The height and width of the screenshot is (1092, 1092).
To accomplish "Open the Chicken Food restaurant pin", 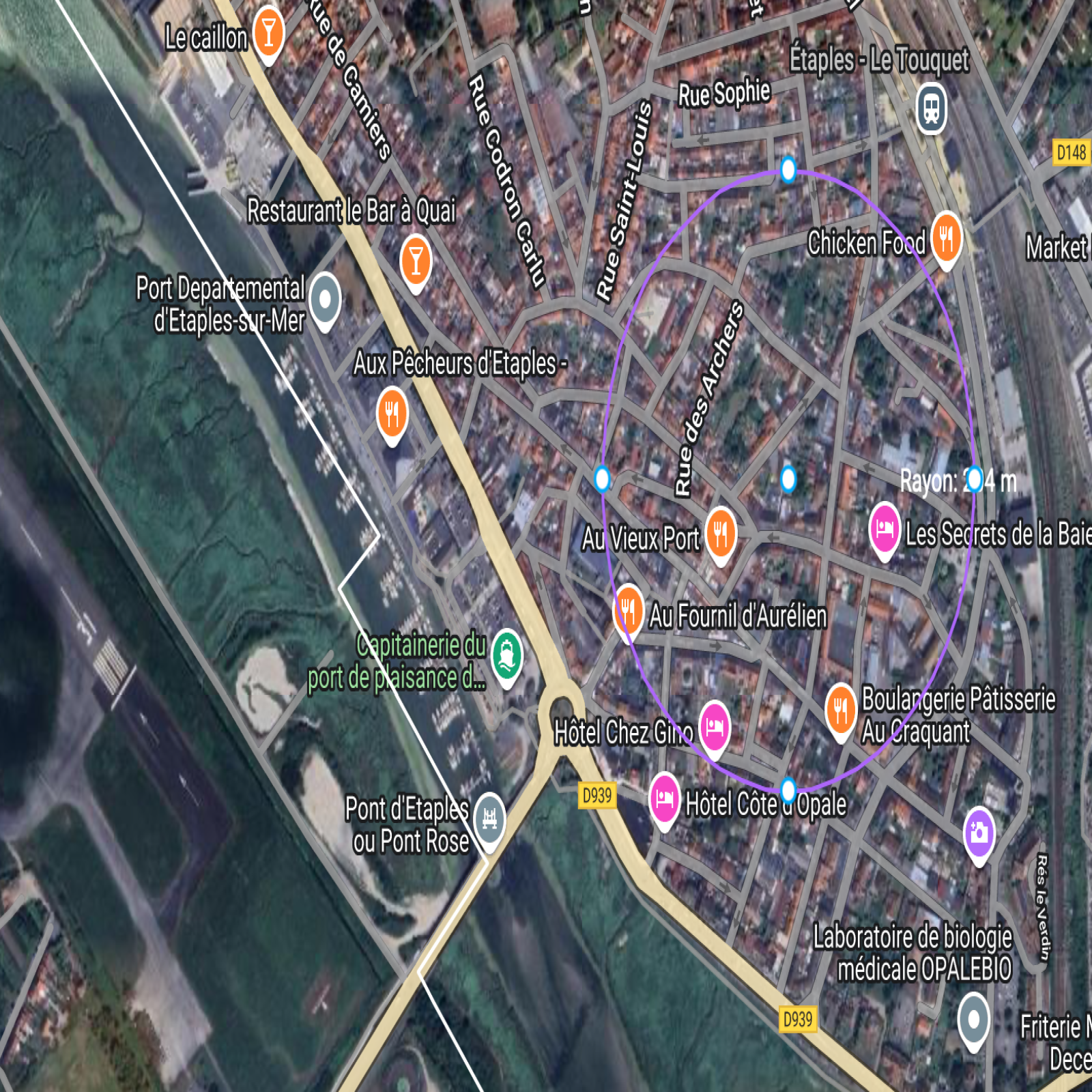I will [x=946, y=237].
